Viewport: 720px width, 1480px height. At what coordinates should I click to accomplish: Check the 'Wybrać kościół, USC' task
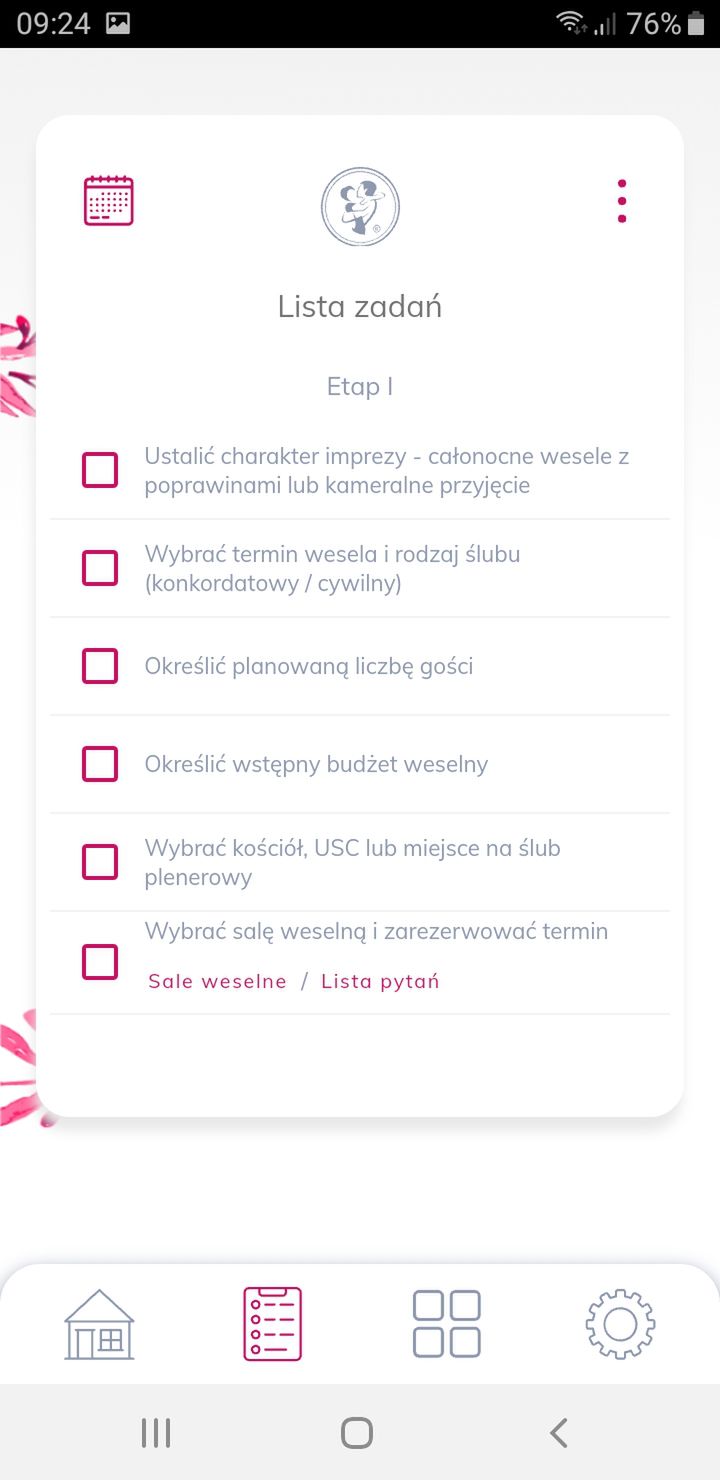(x=100, y=862)
